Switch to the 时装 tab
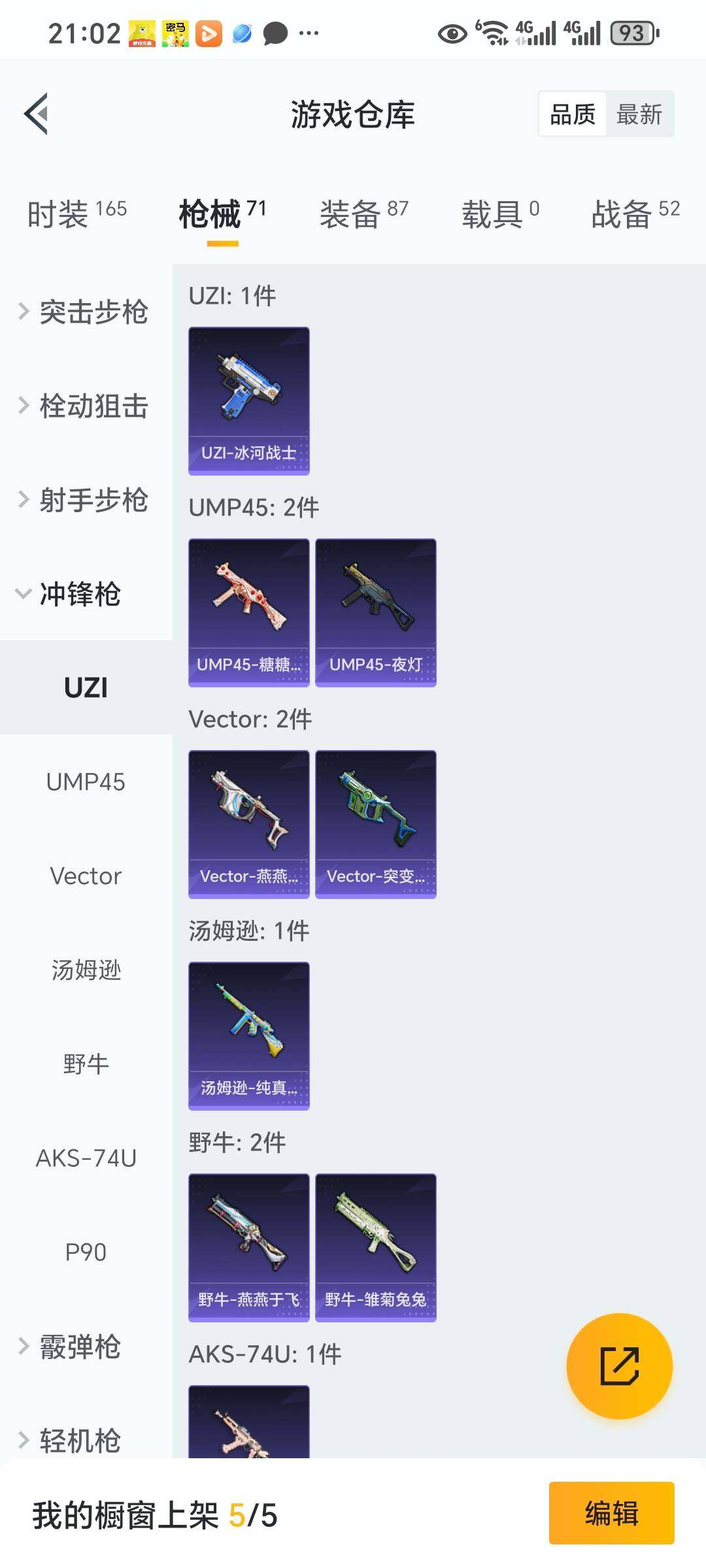Viewport: 706px width, 1568px height. (x=76, y=214)
